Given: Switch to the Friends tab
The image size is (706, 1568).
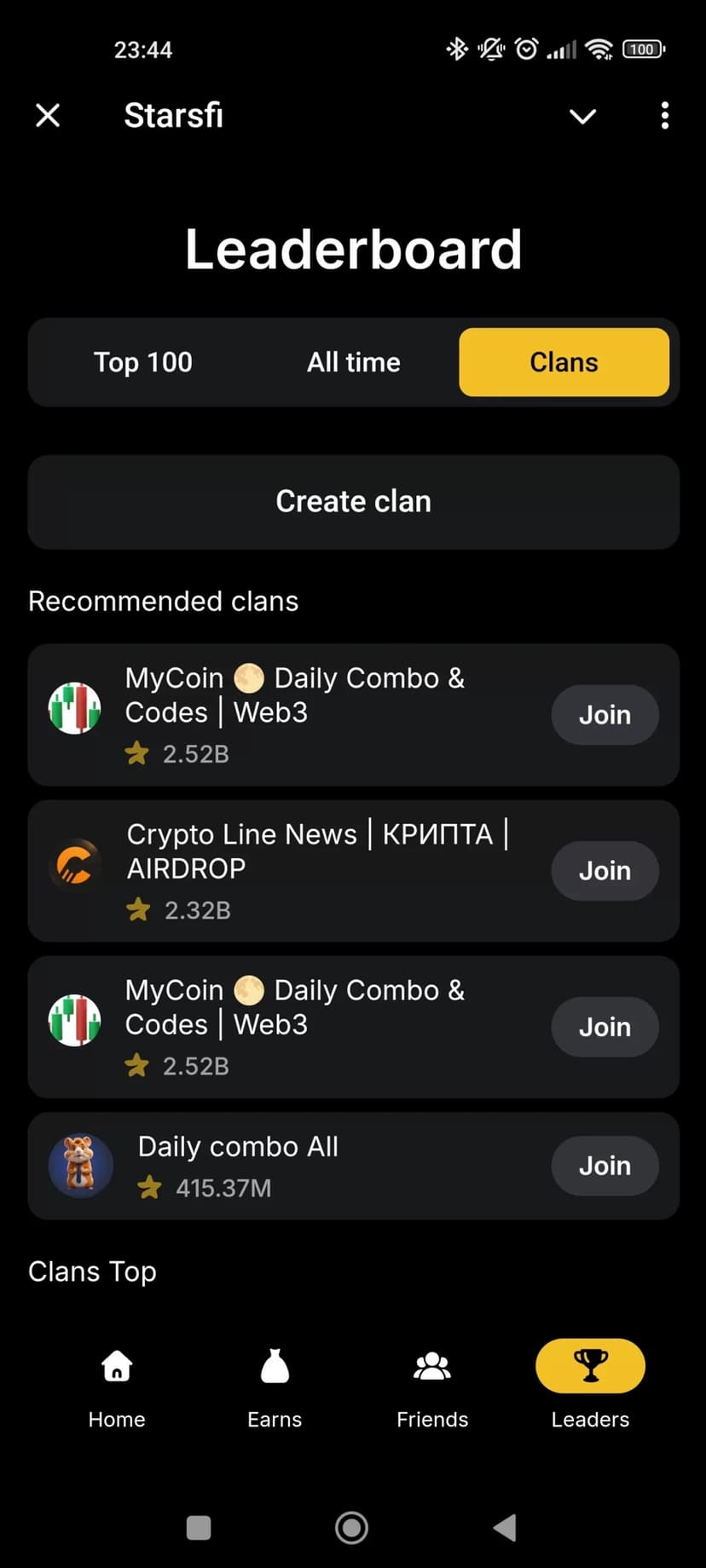Looking at the screenshot, I should (432, 1386).
